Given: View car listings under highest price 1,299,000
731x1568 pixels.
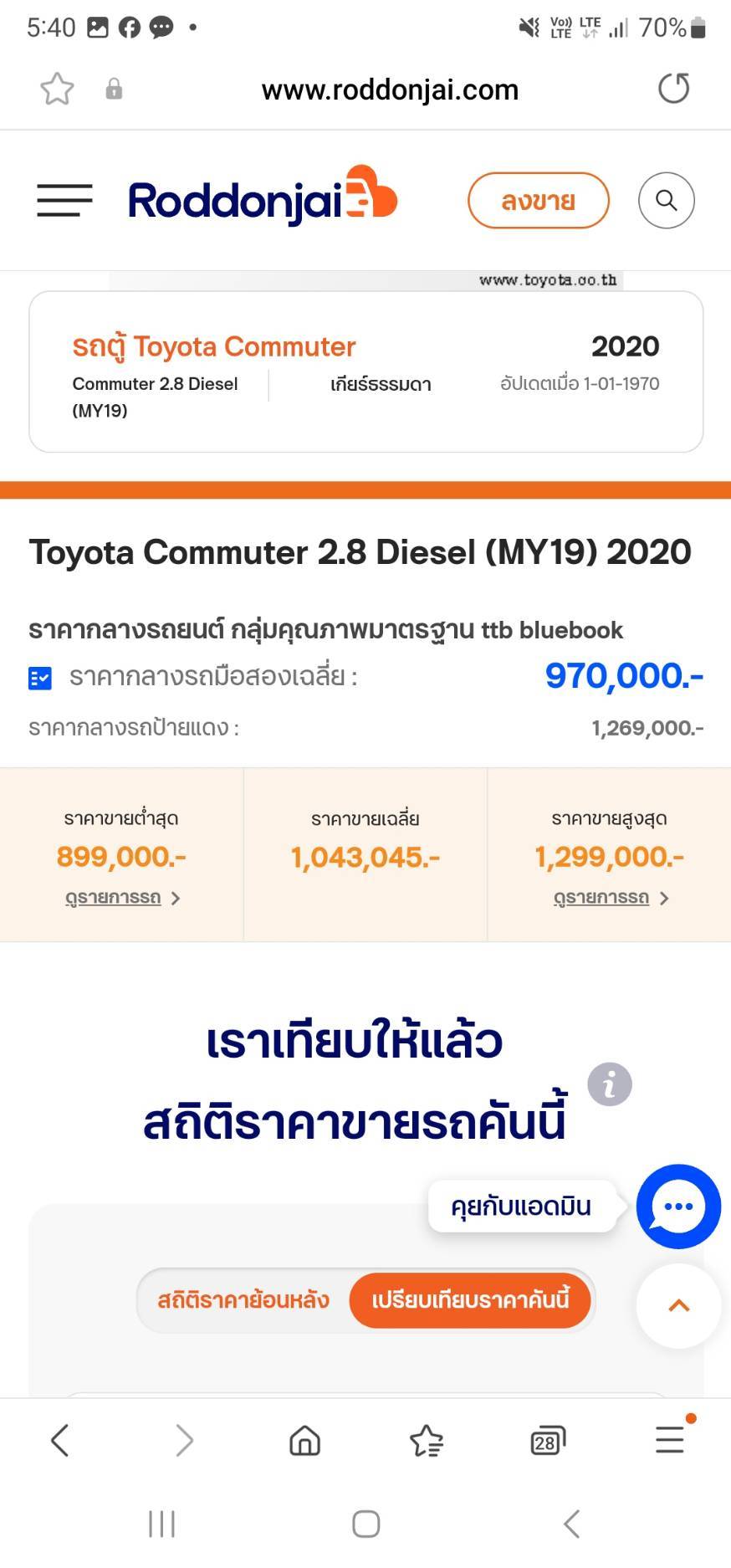Looking at the screenshot, I should [611, 898].
